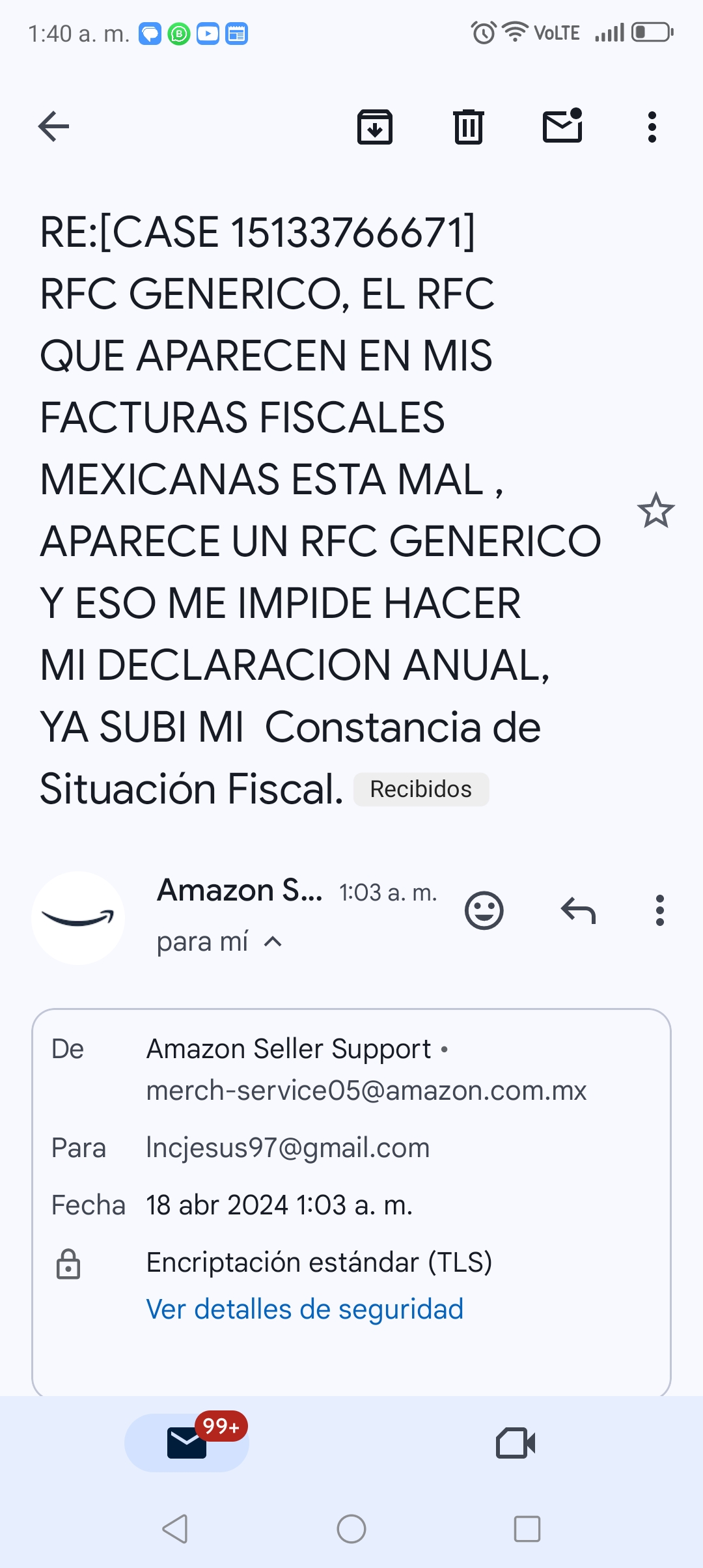Tap the system home button
Screen dimensions: 703x1568
(351, 1529)
